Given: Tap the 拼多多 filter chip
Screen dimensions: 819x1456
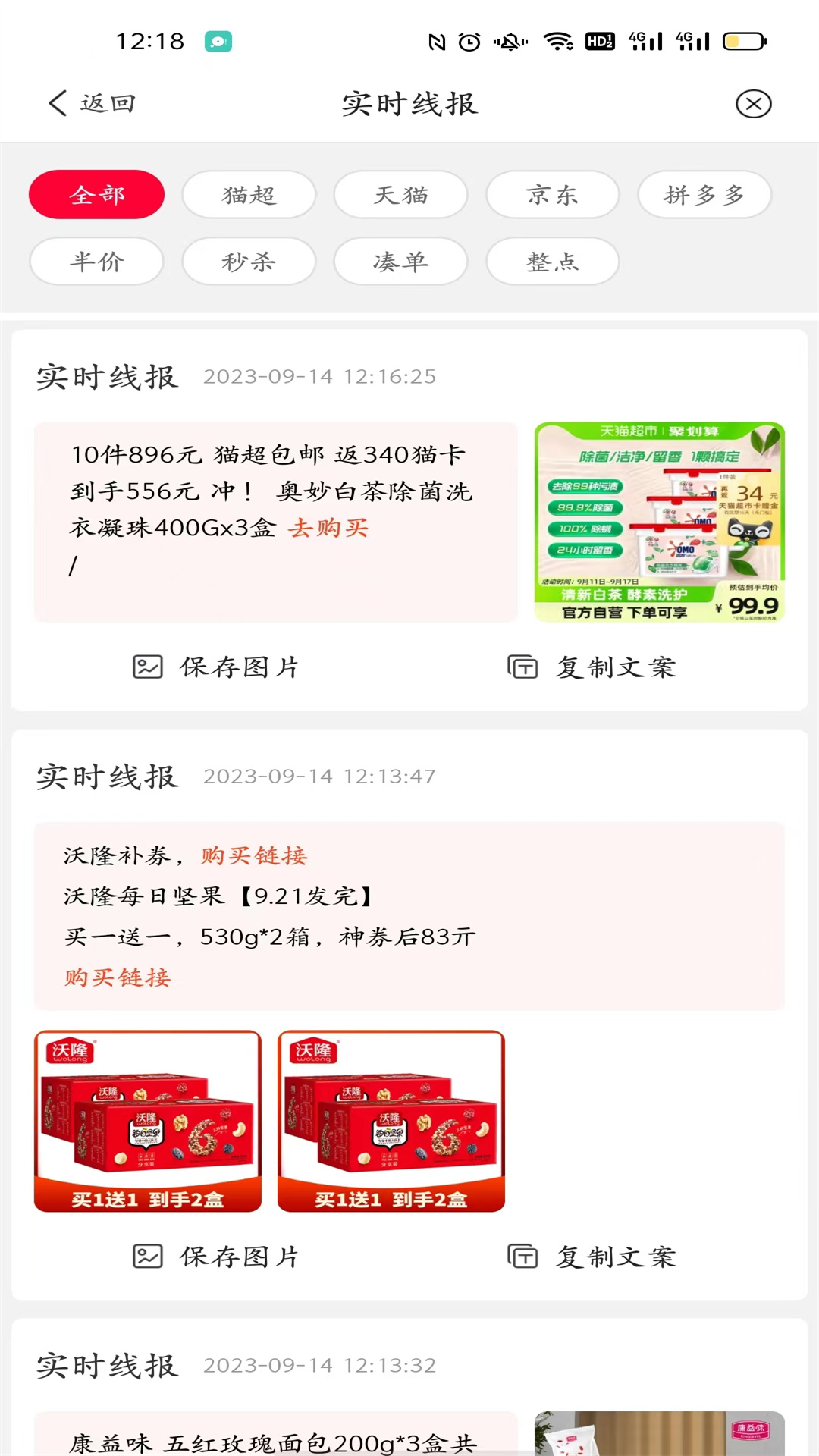Looking at the screenshot, I should click(x=704, y=194).
